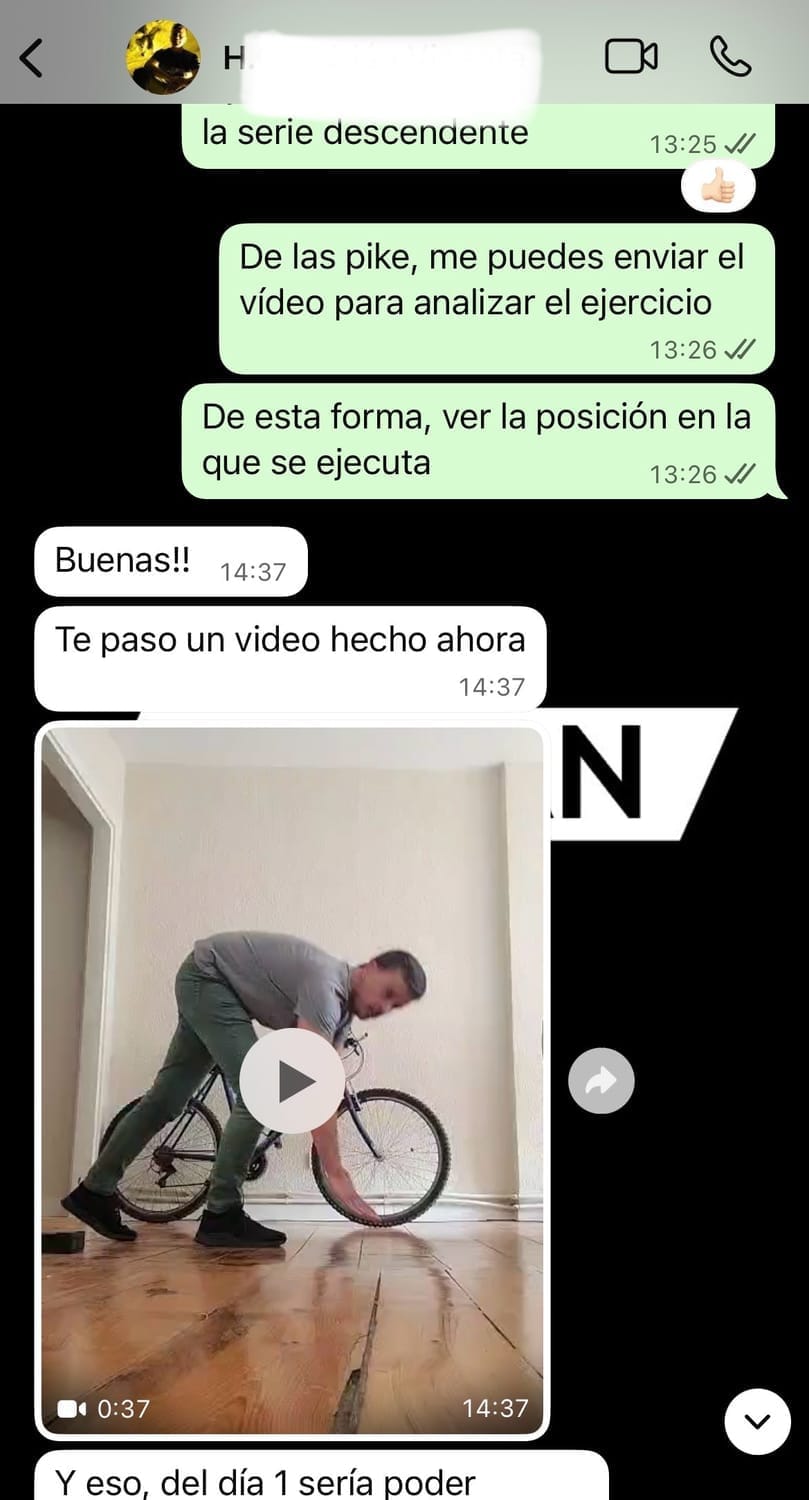Open the thumbs up reaction
Screen dimensions: 809x1500
point(717,187)
